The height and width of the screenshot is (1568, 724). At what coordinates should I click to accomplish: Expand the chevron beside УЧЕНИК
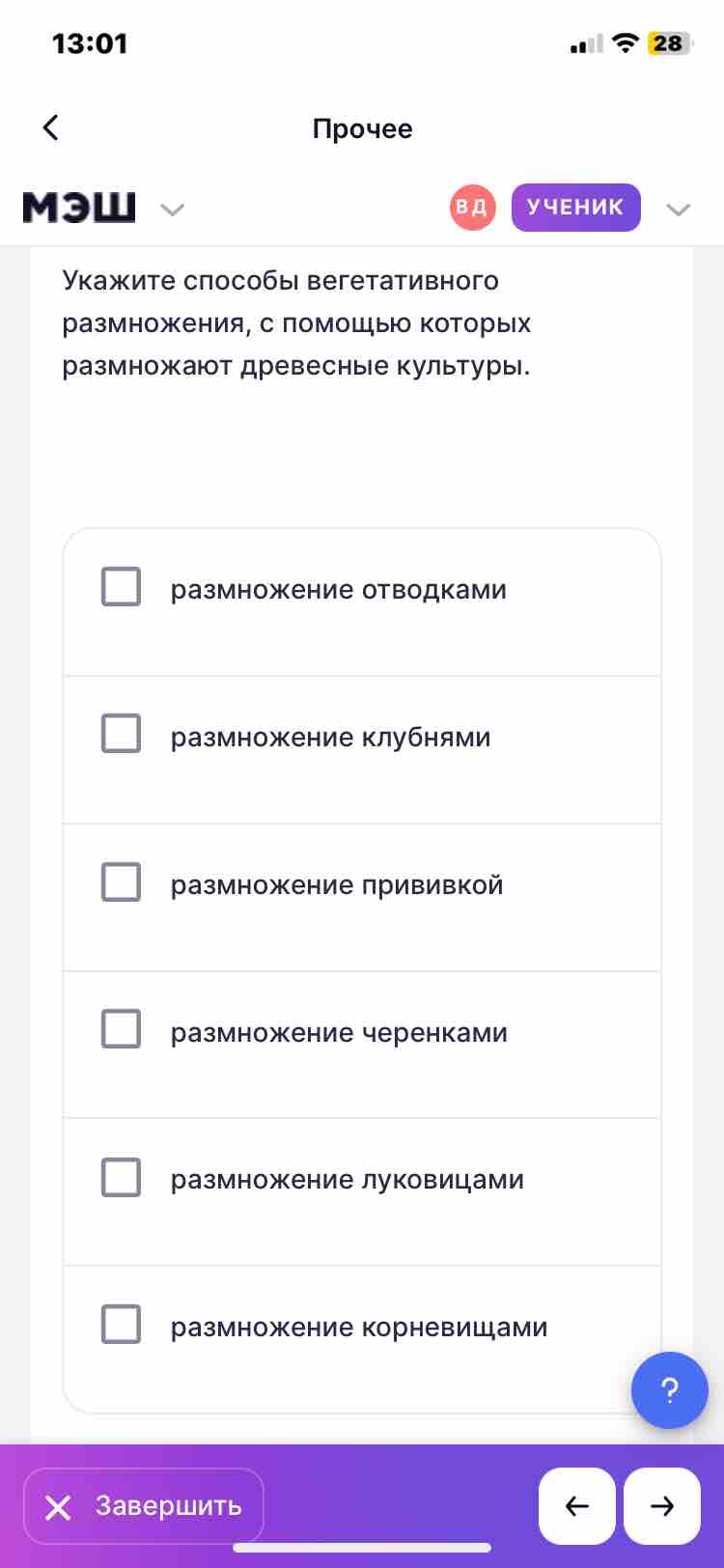pos(679,209)
